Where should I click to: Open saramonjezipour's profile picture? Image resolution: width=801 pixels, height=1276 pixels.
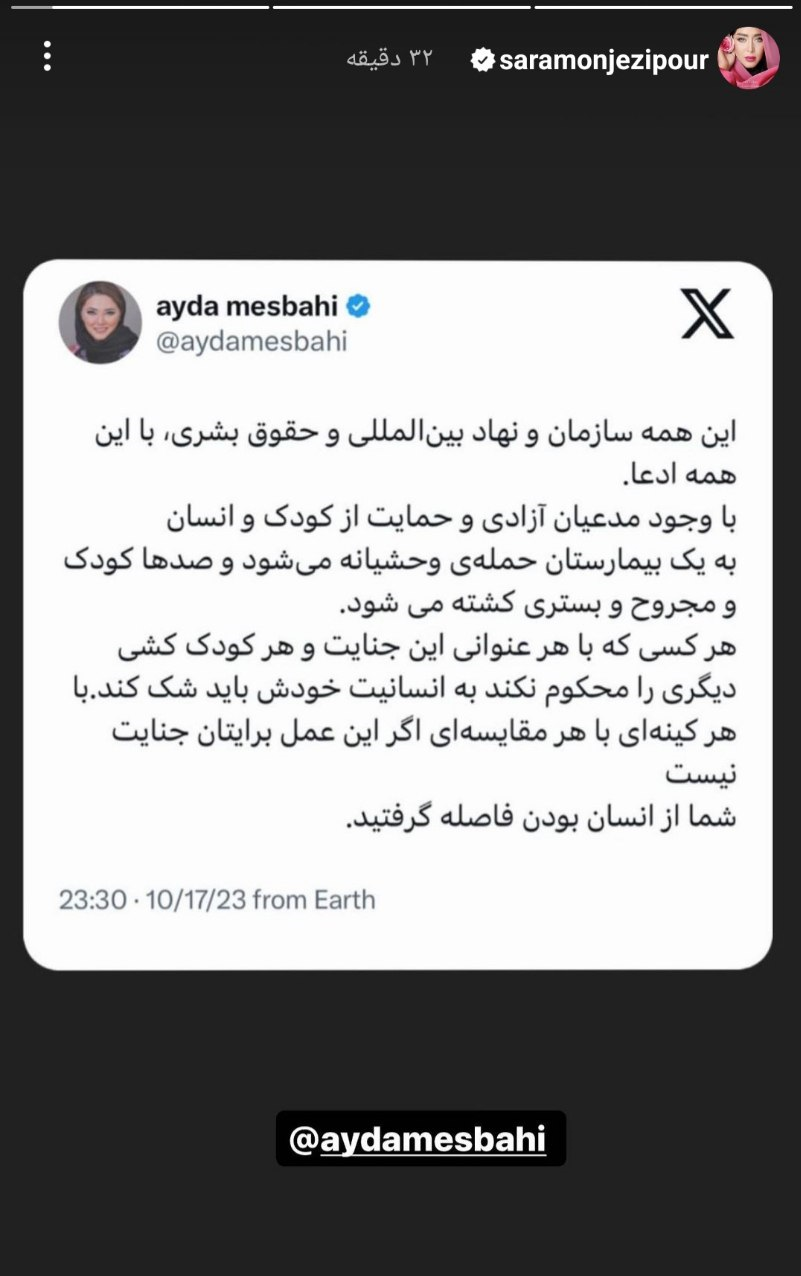coord(750,59)
